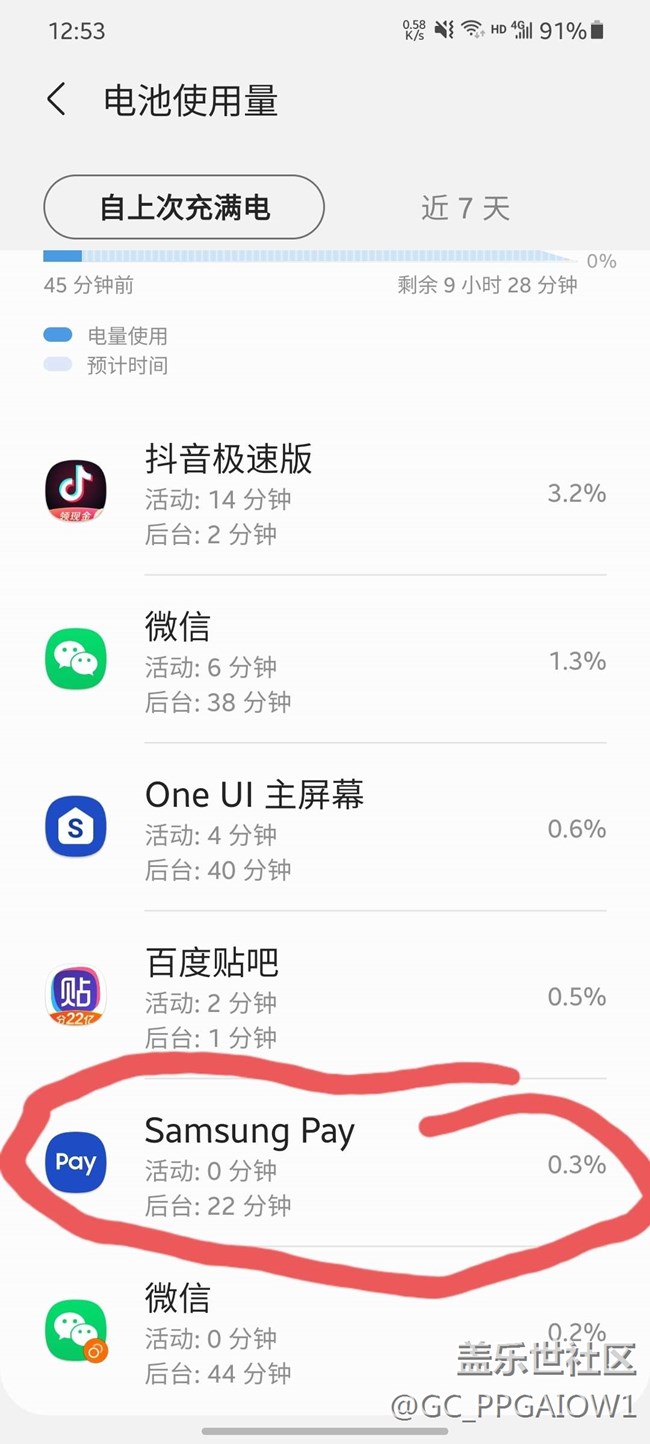This screenshot has height=1444, width=650.
Task: Open One UI 主屏幕 battery details
Action: pyautogui.click(x=325, y=829)
